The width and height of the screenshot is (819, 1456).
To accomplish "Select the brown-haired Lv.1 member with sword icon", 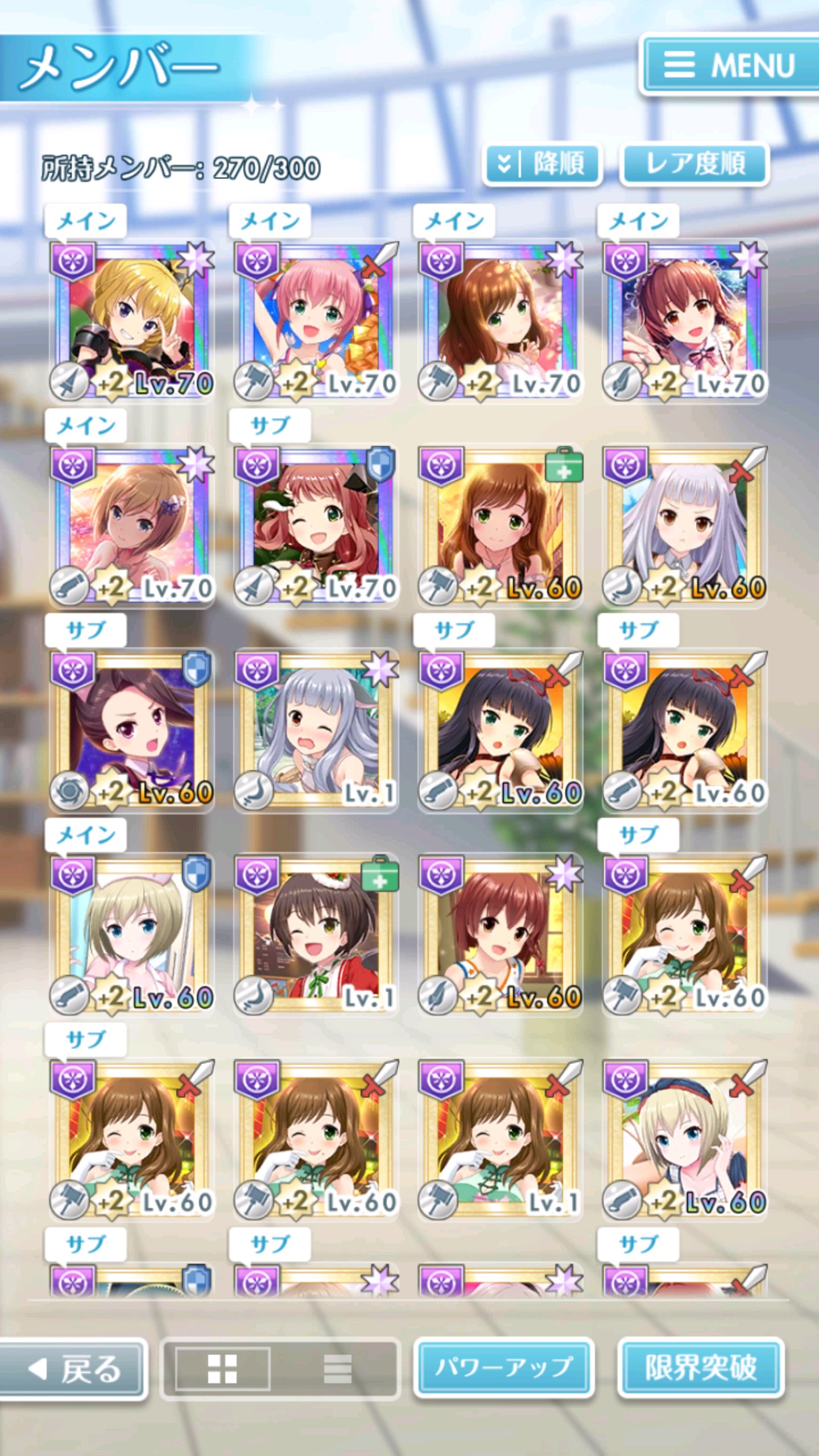I will point(500,1140).
